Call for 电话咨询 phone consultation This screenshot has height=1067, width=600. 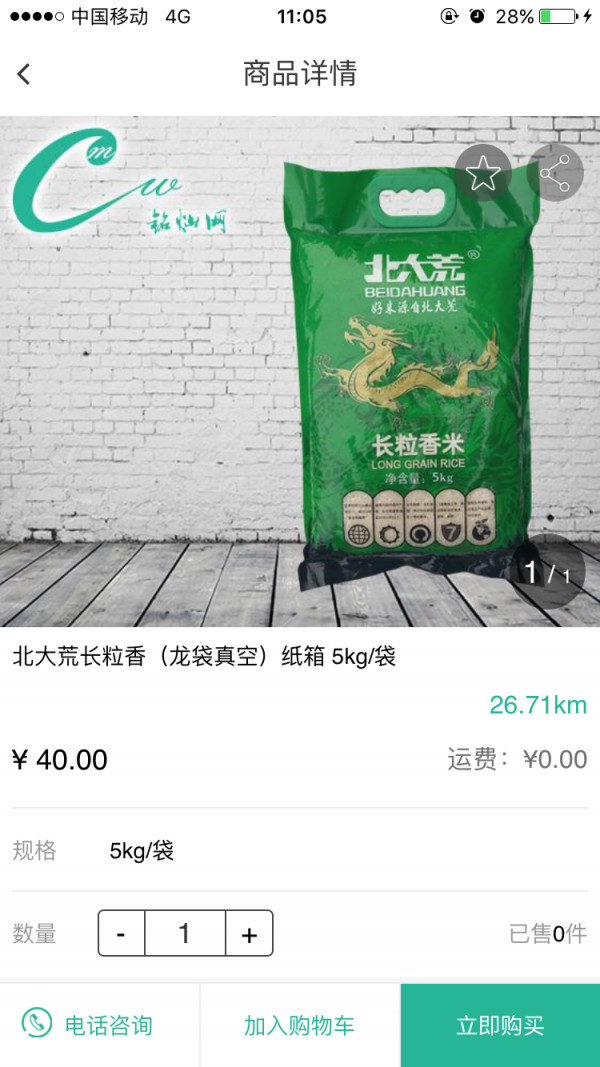(90, 1024)
